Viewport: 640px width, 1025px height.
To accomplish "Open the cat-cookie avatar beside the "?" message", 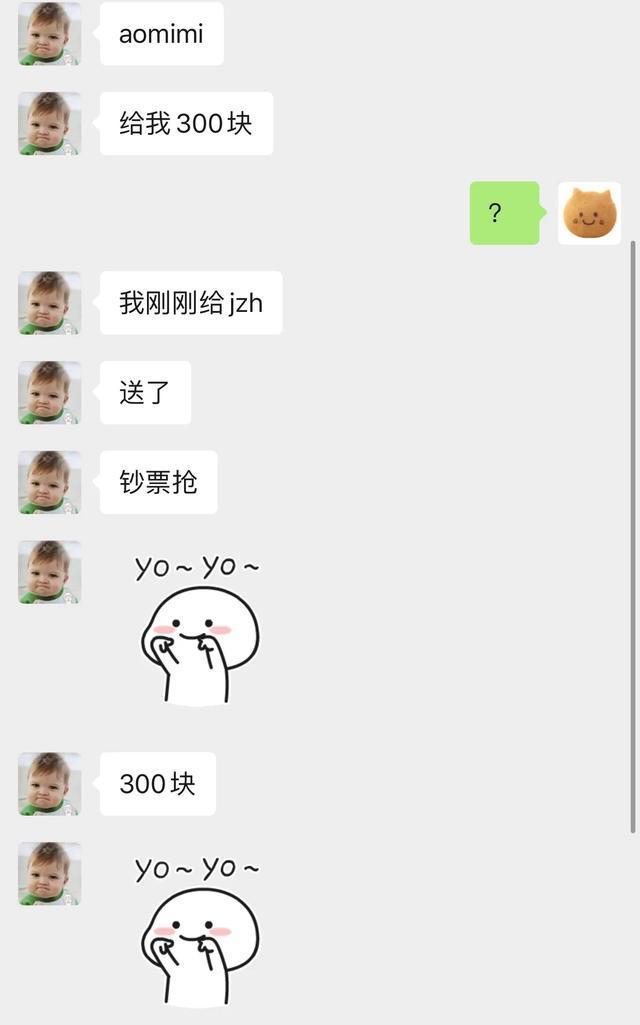I will coord(589,213).
